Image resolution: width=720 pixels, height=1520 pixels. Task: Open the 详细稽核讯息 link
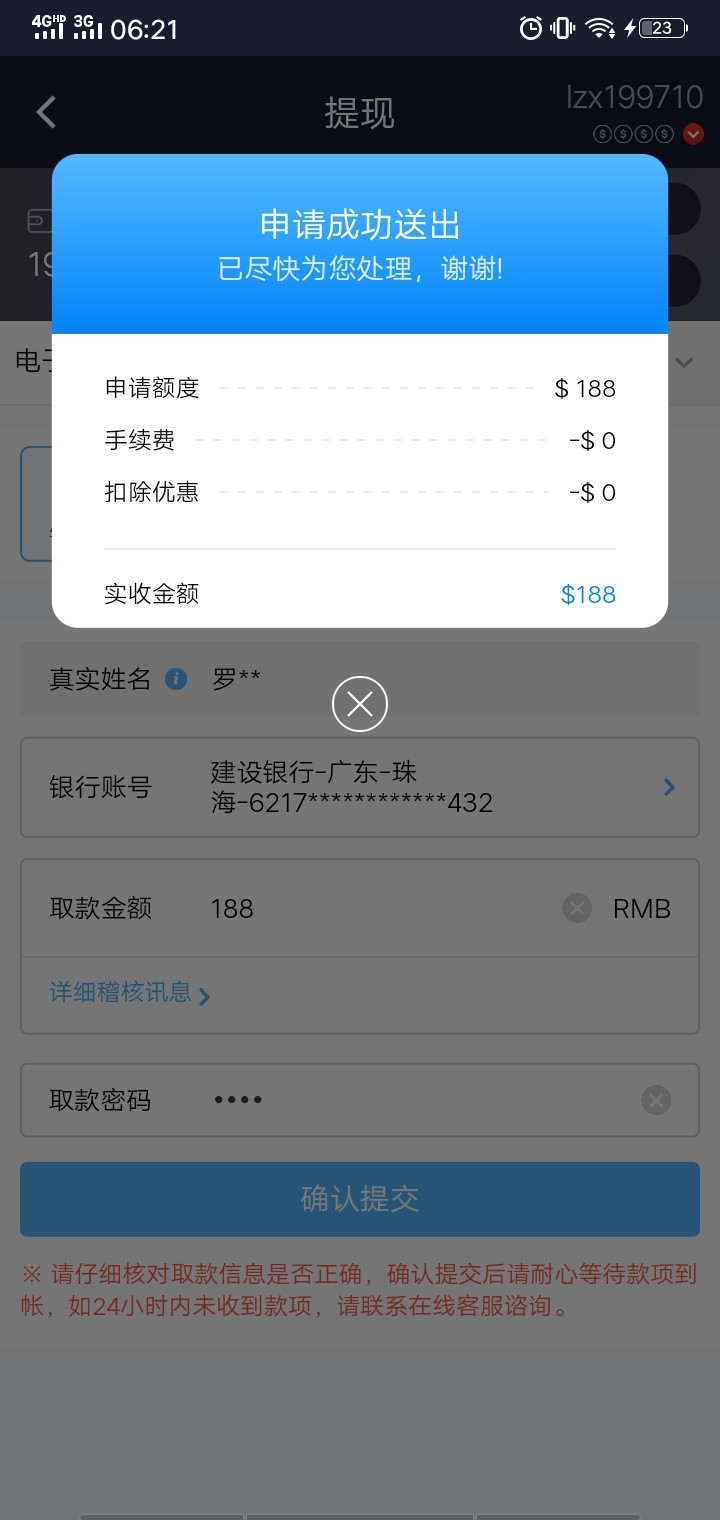click(x=130, y=992)
